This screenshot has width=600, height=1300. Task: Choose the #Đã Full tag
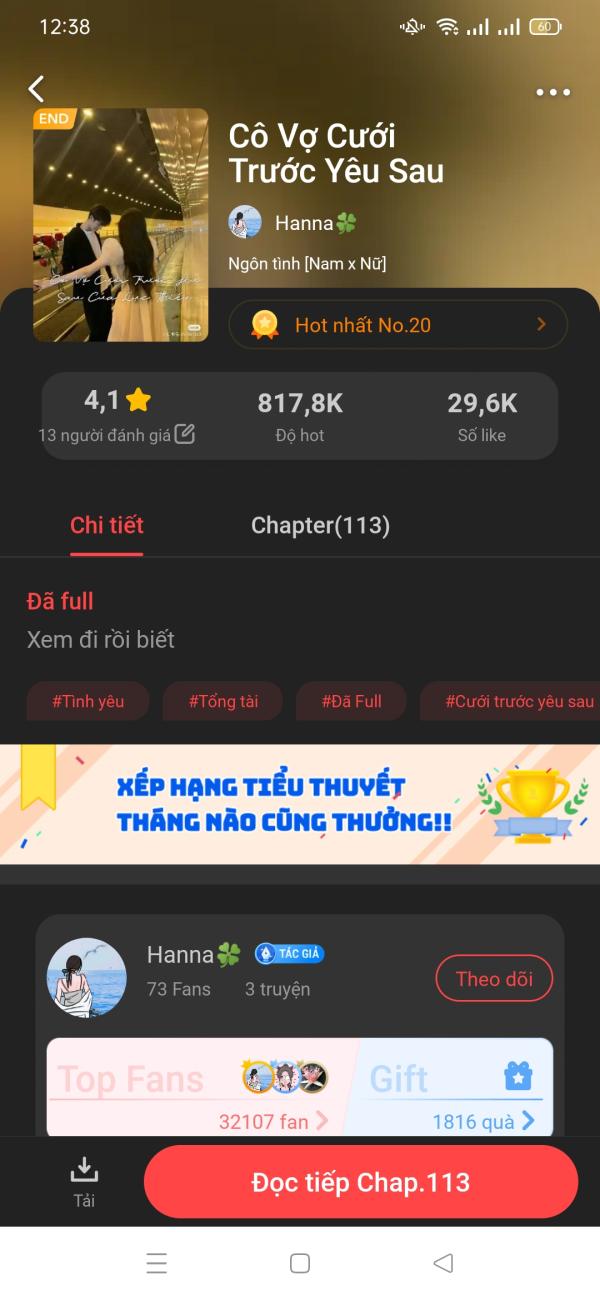351,701
